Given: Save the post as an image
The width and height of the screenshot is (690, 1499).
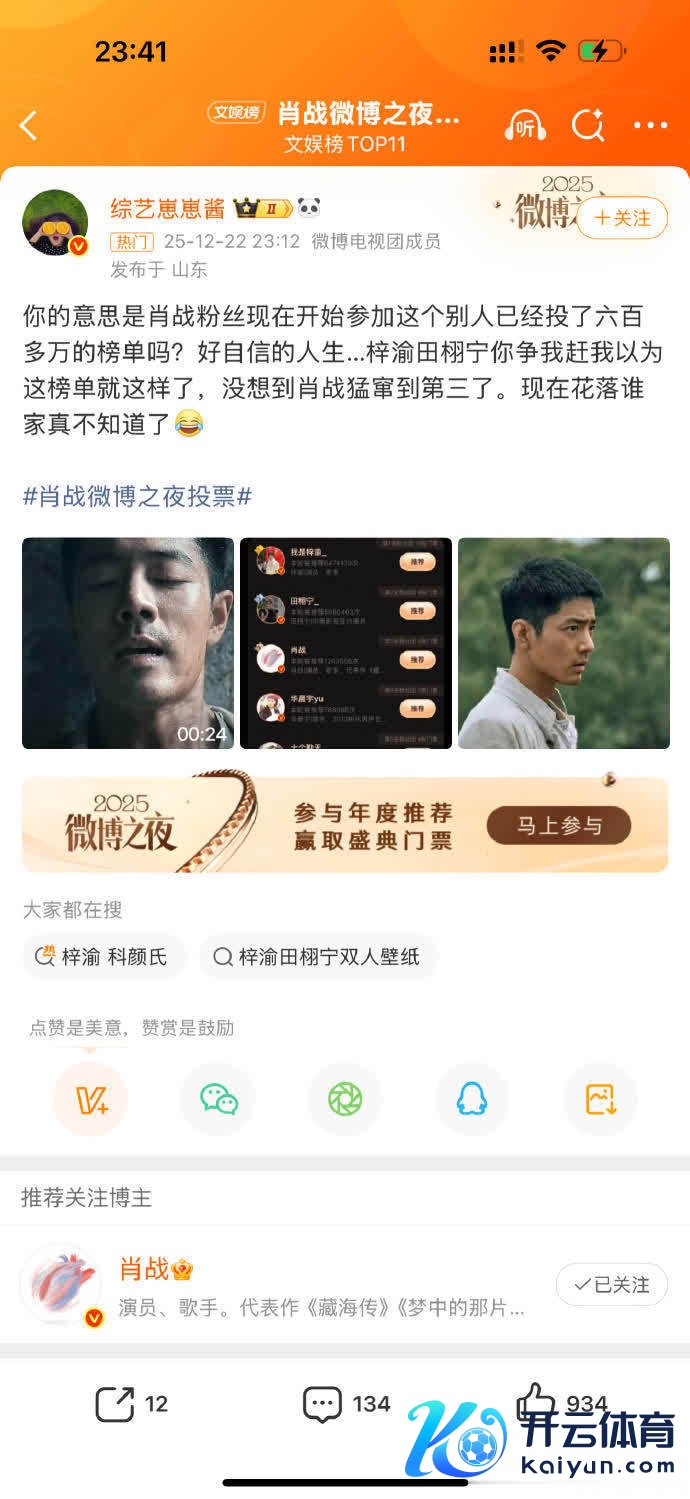Looking at the screenshot, I should [x=600, y=1099].
